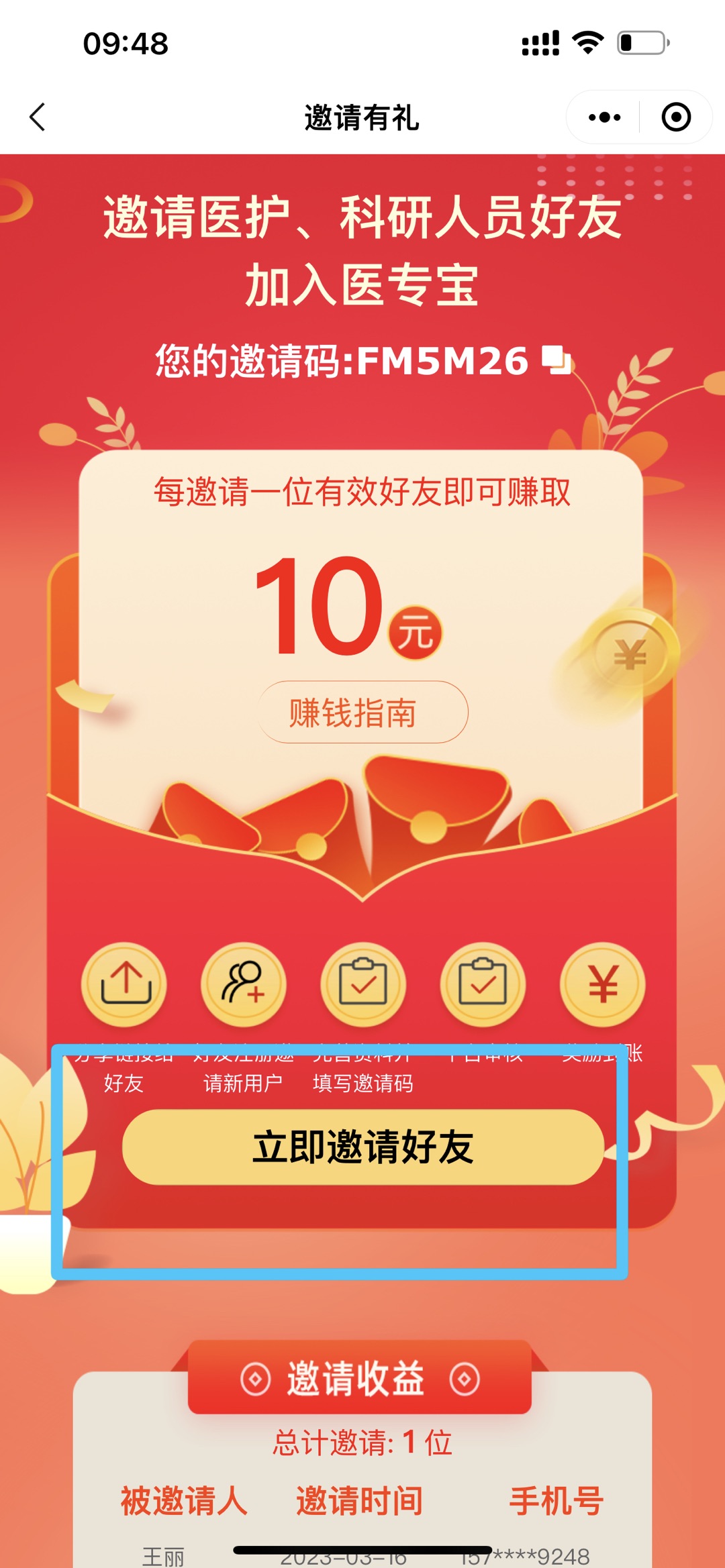Close the mini program via the circle icon
The height and width of the screenshot is (1568, 725).
tap(675, 117)
